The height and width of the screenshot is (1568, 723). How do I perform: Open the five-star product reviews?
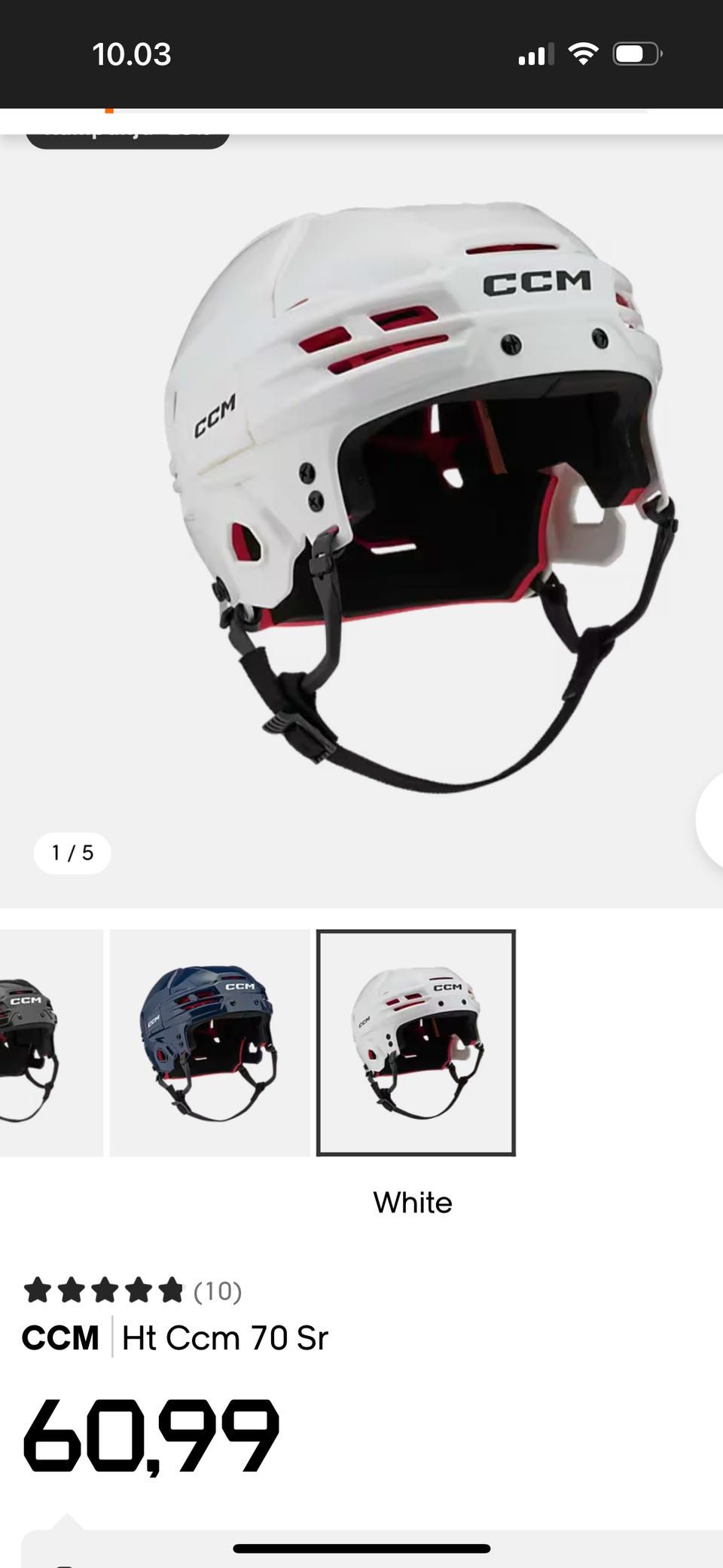coord(132,1291)
